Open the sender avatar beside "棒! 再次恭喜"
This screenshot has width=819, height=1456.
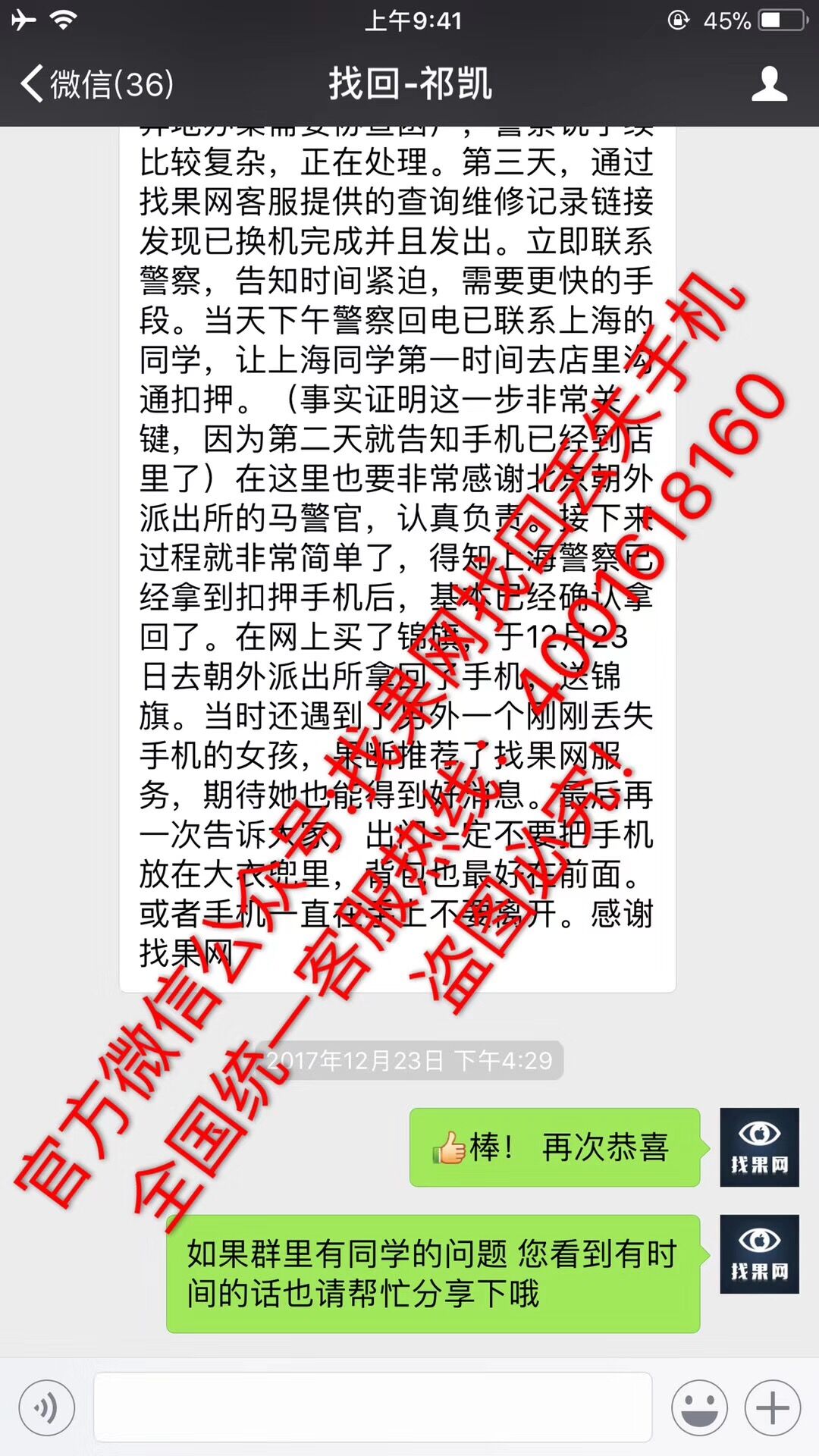(759, 1147)
